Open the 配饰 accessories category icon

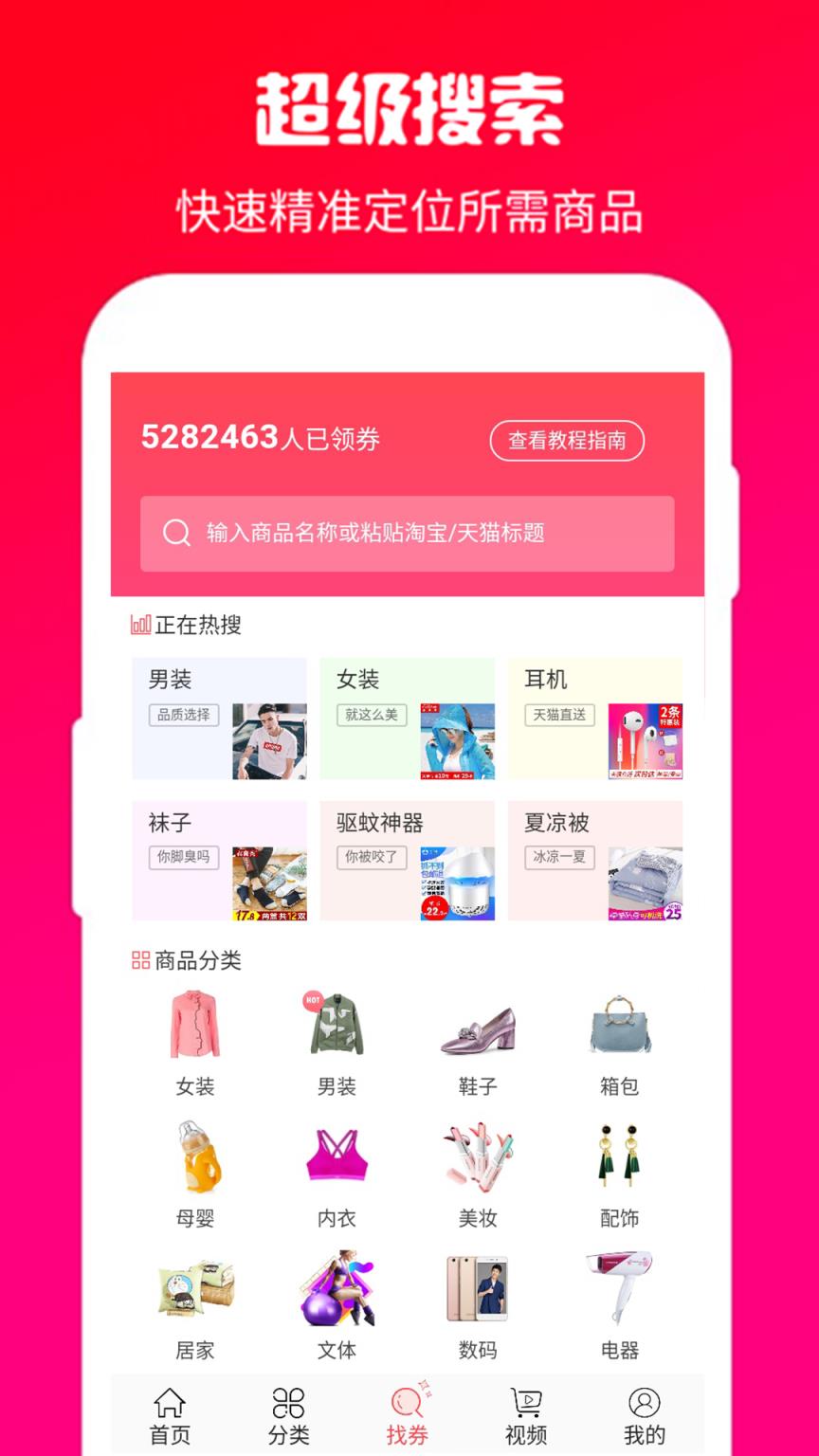620,1158
